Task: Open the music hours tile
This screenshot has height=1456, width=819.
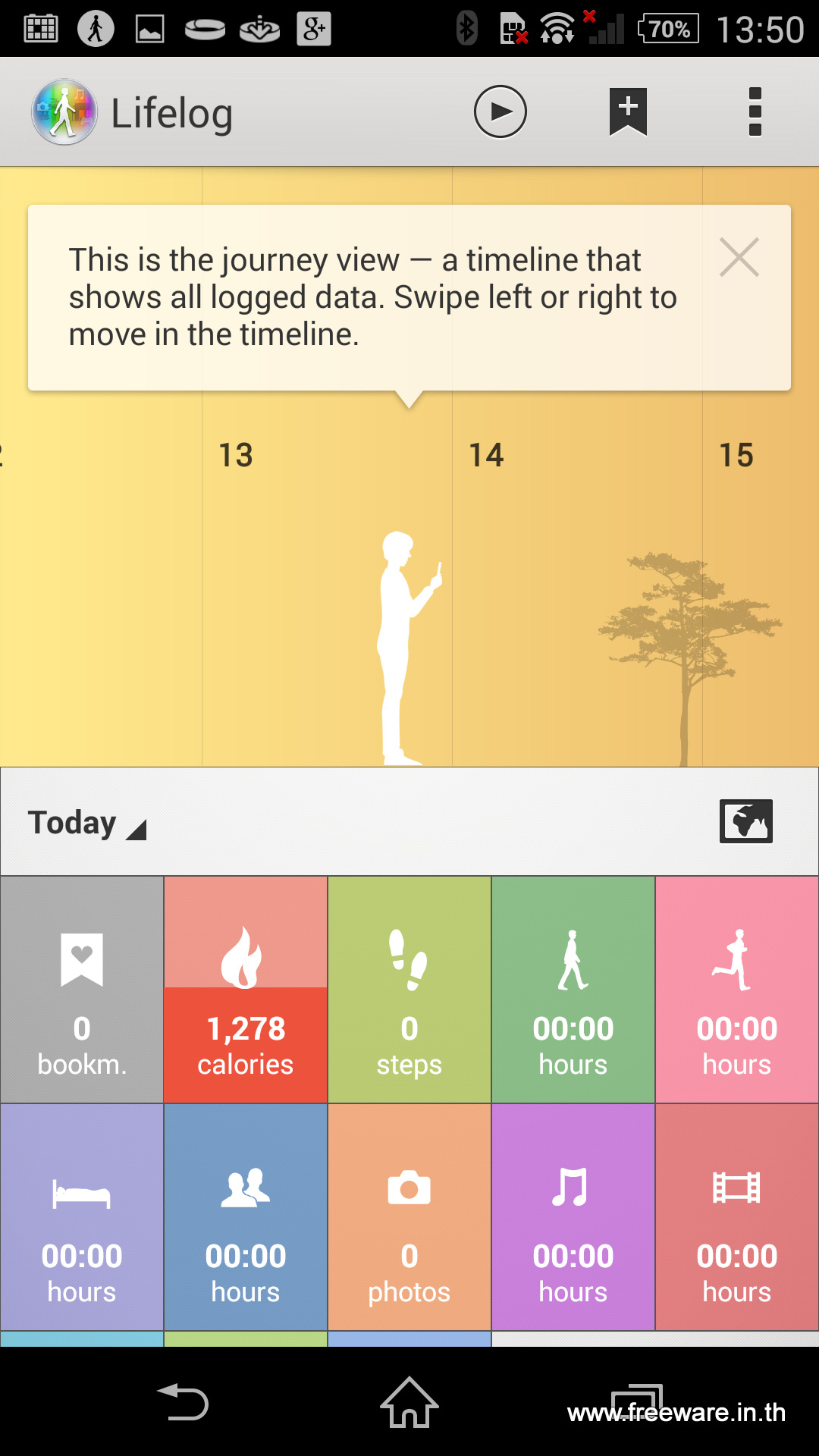Action: [573, 1217]
